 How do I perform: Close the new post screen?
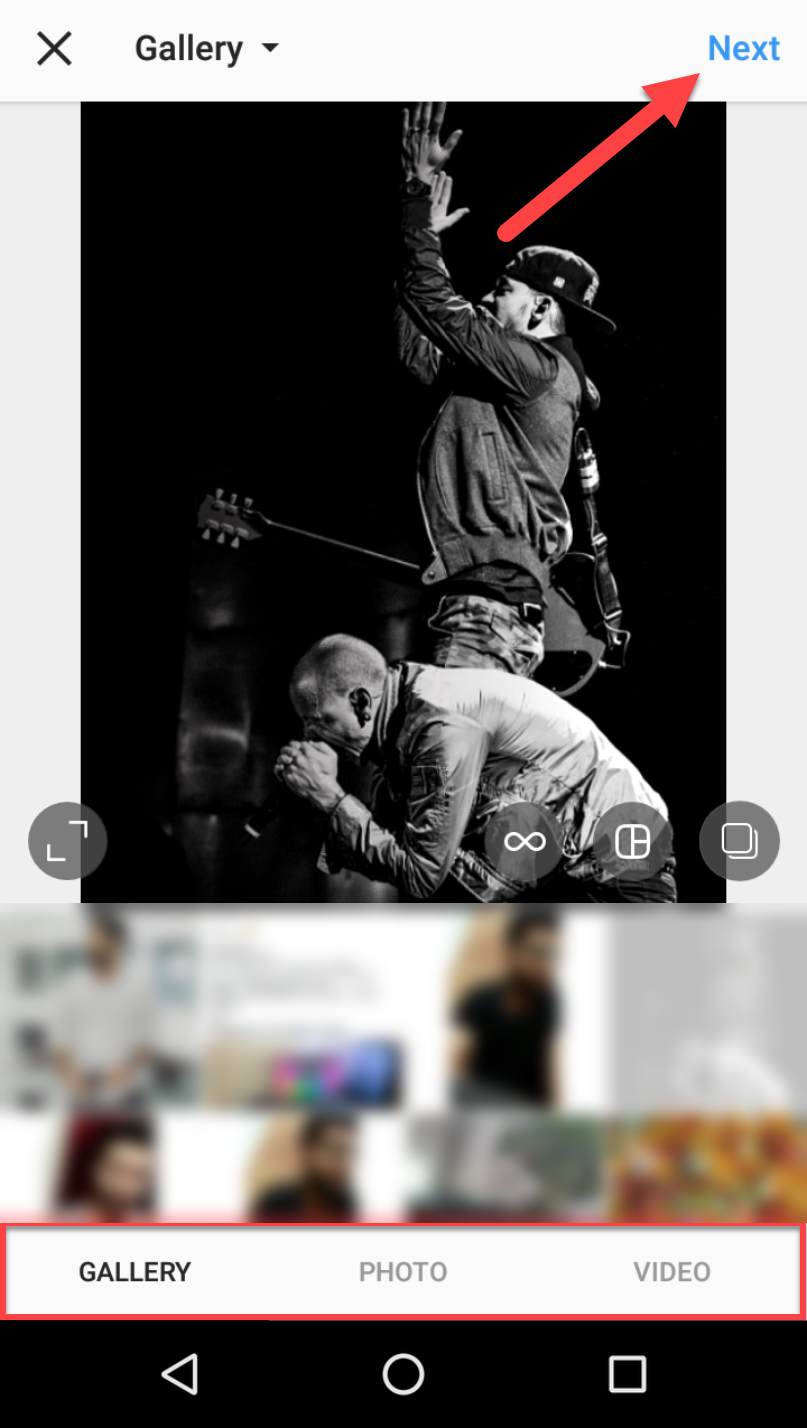[54, 48]
